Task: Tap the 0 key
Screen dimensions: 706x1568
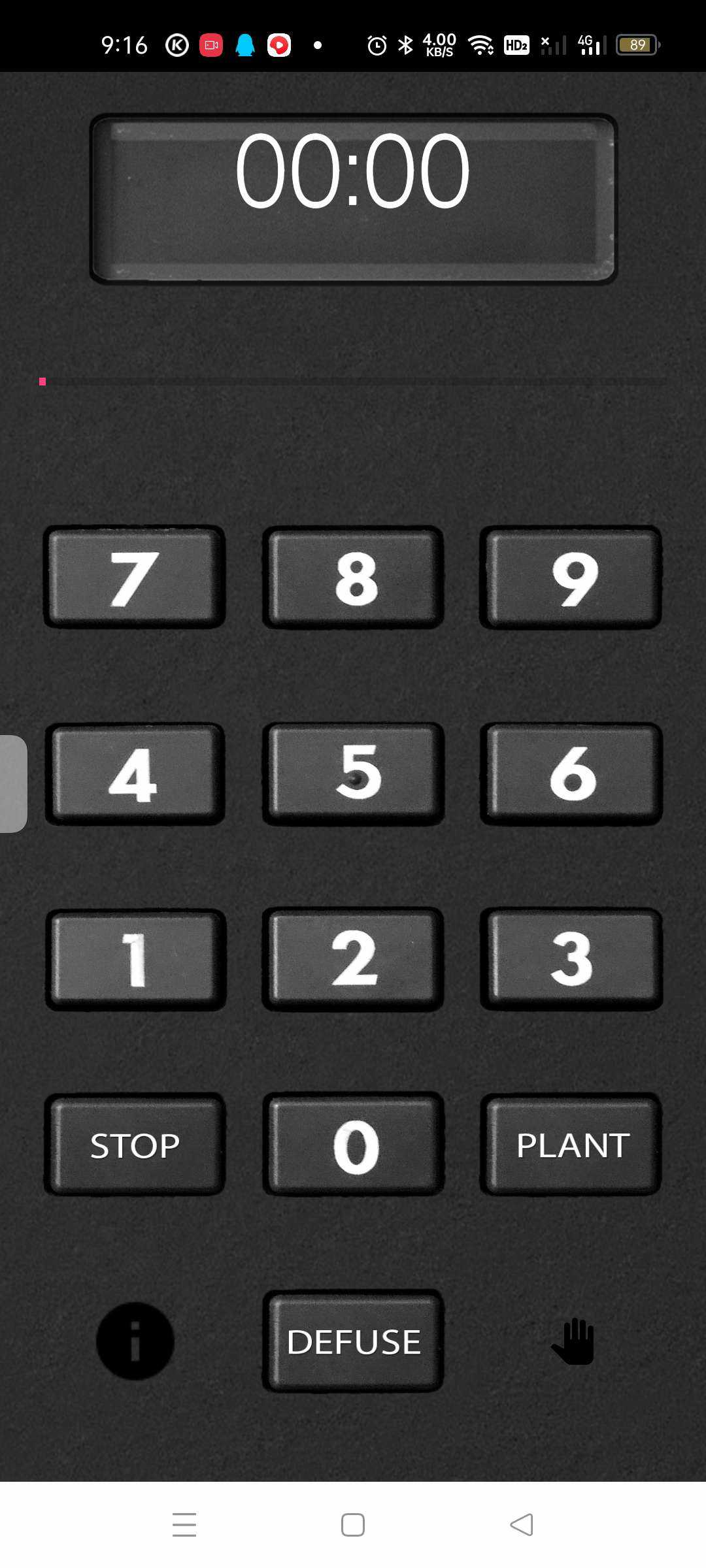Action: [x=353, y=1145]
